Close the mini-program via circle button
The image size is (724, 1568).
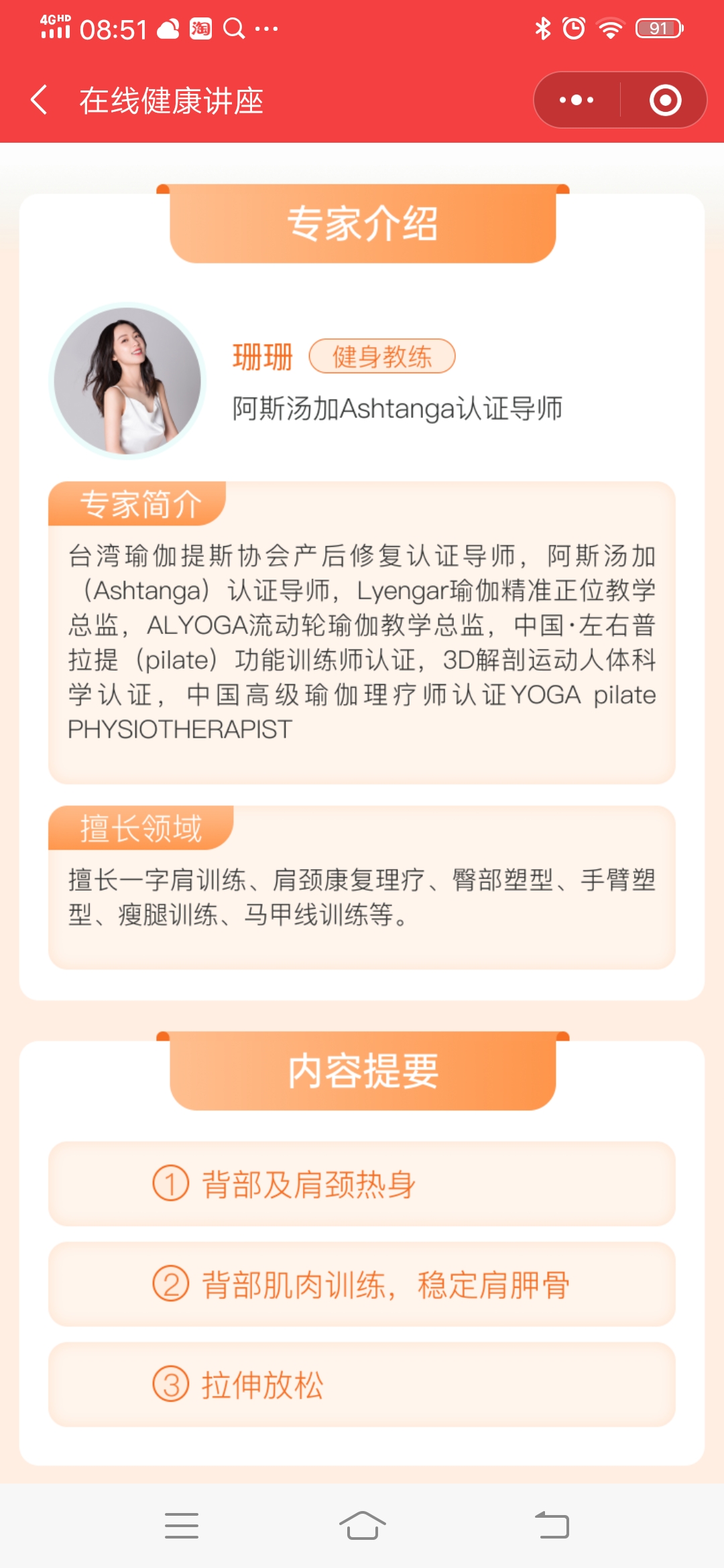[665, 101]
